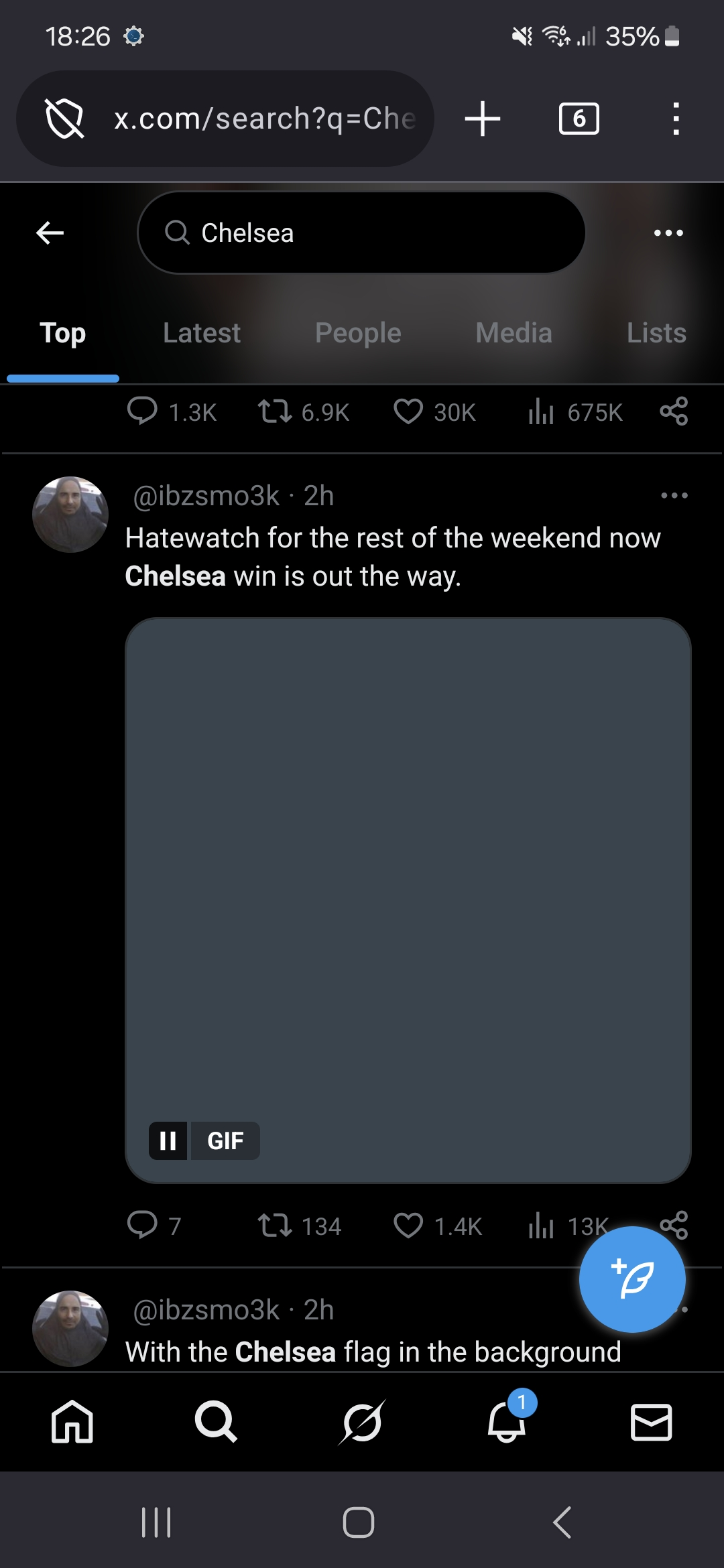Screen dimensions: 724x1568
Task: Tap the Chelsea search field
Action: point(362,233)
